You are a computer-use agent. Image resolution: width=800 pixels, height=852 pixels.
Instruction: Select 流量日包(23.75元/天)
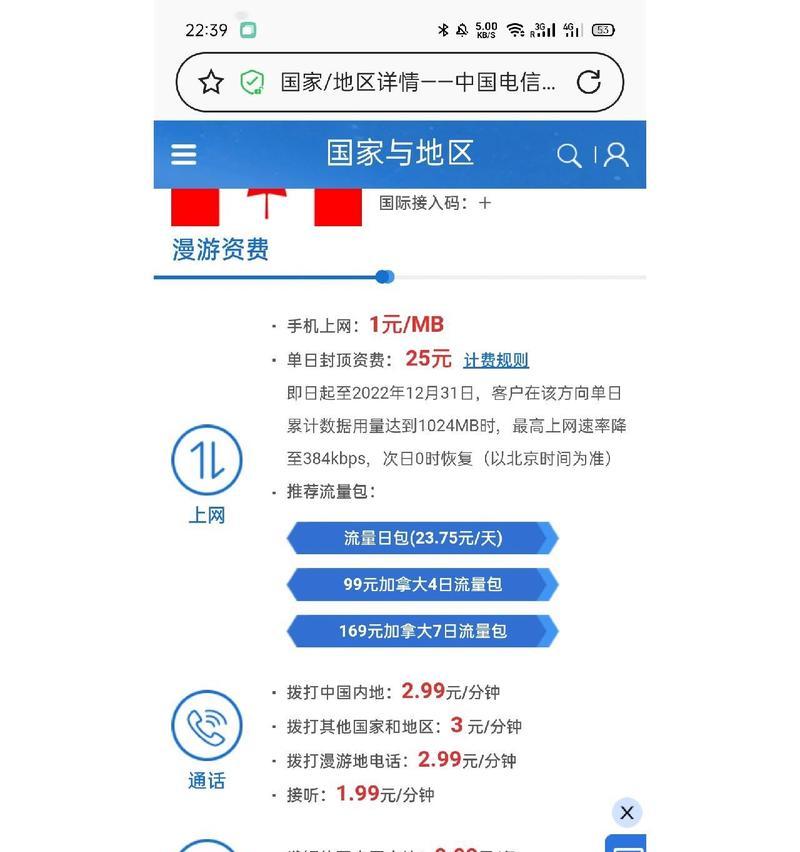click(x=422, y=538)
